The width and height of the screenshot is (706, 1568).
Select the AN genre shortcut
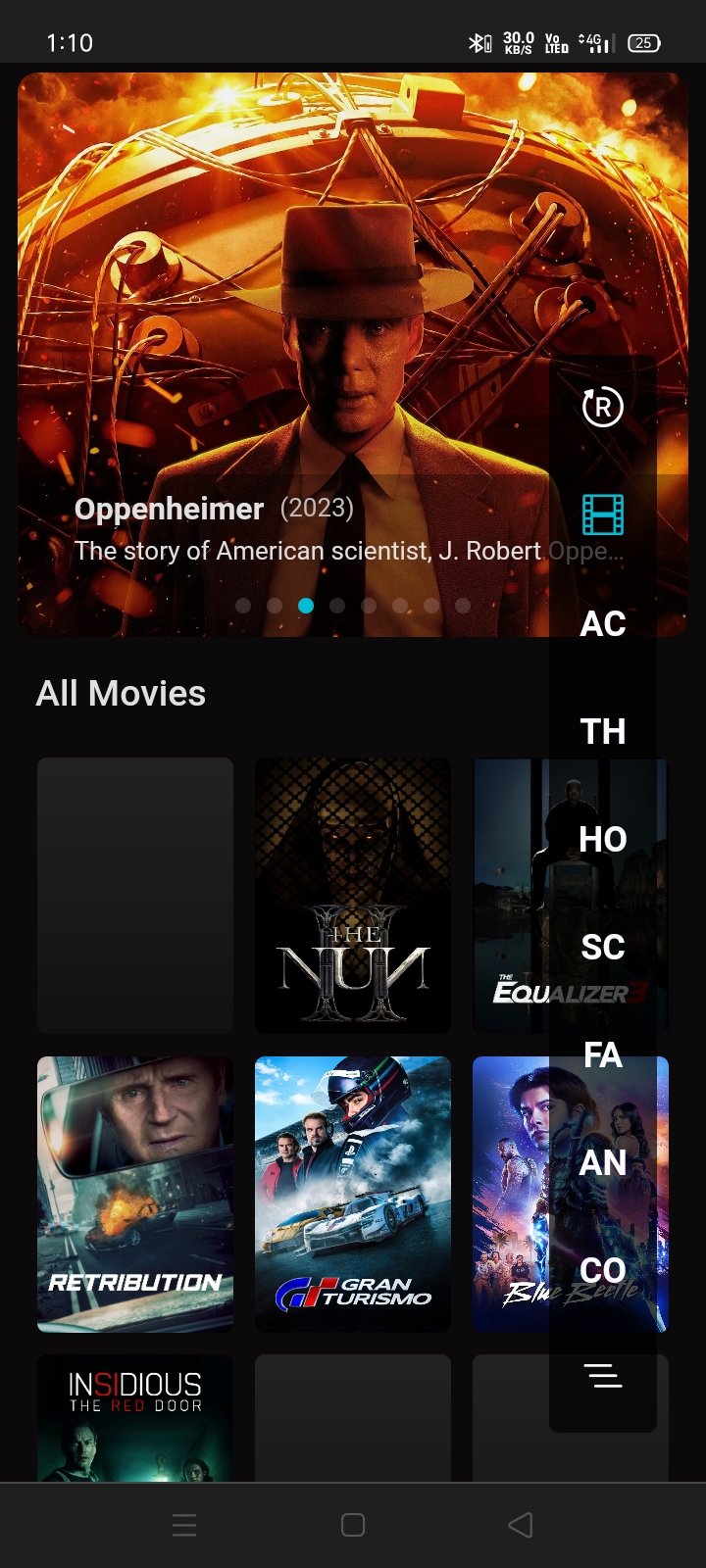(x=603, y=1162)
